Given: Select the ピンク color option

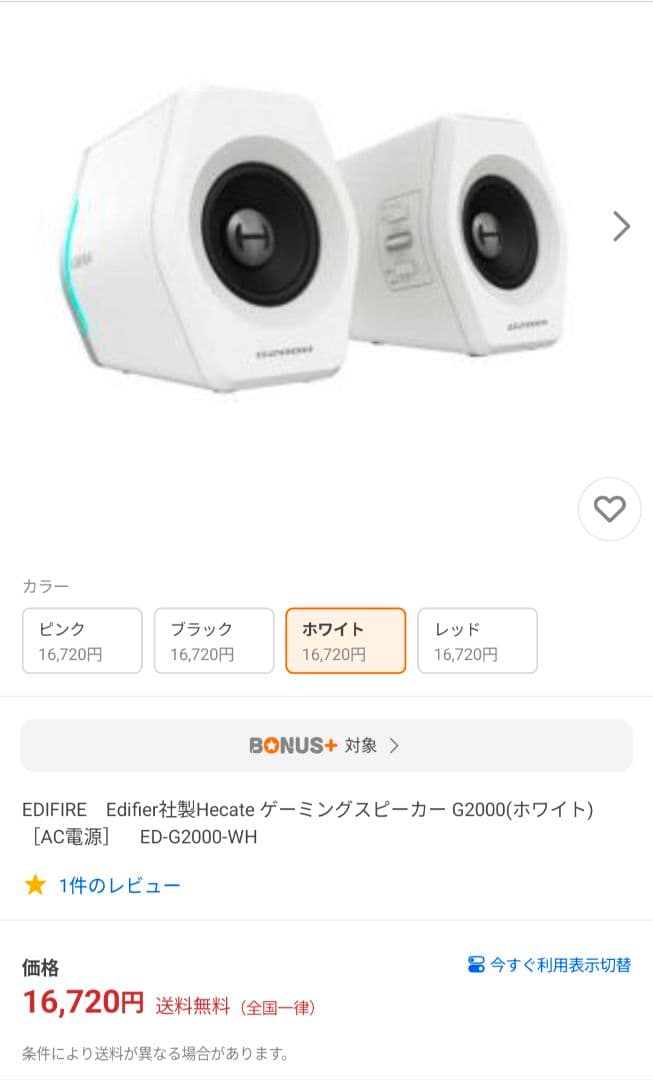Looking at the screenshot, I should (x=82, y=641).
